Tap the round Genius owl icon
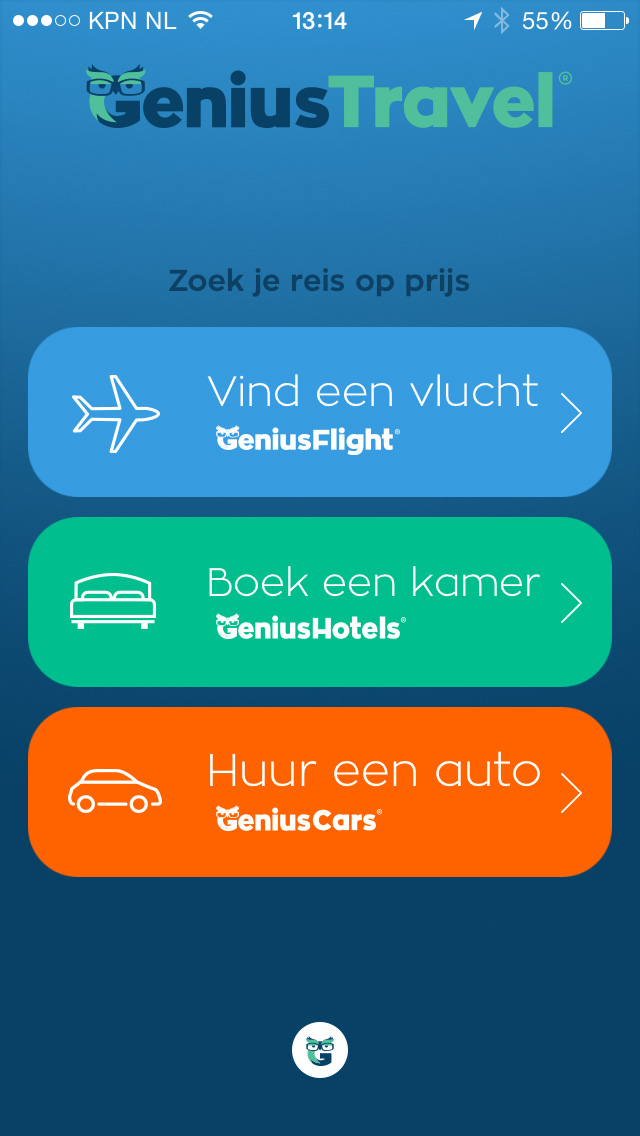The width and height of the screenshot is (640, 1136). (x=320, y=1050)
